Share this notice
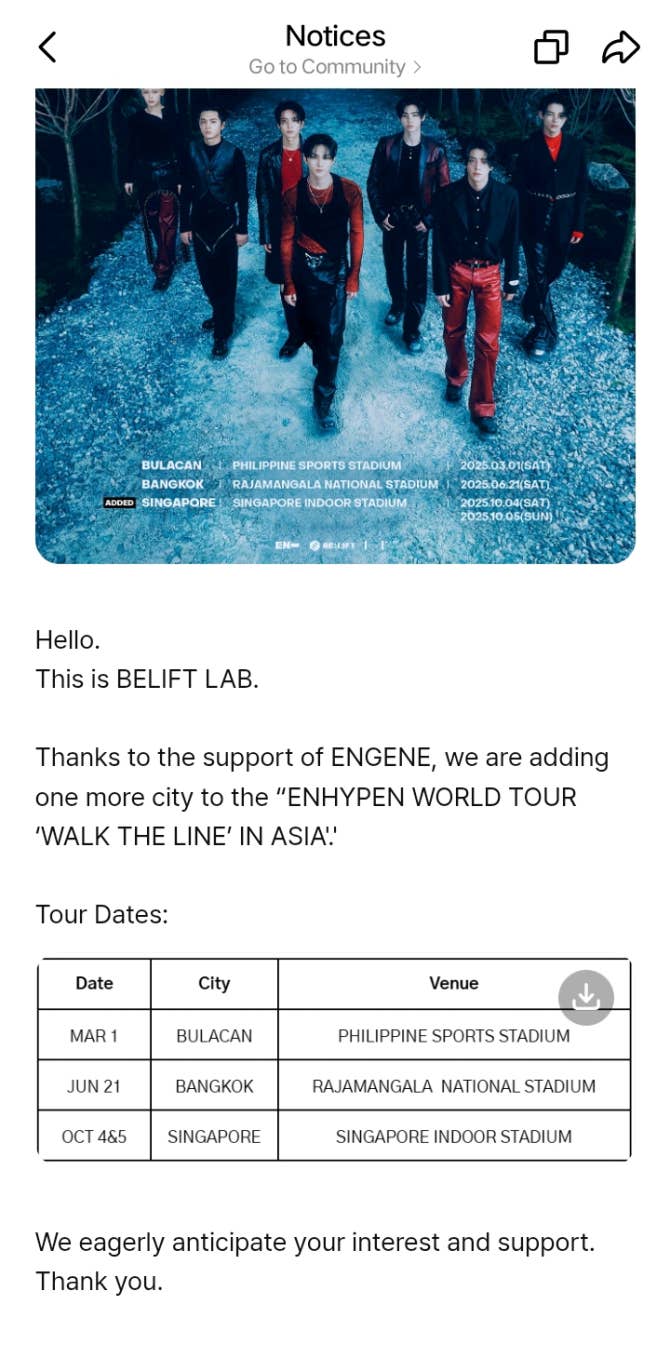 [x=620, y=47]
